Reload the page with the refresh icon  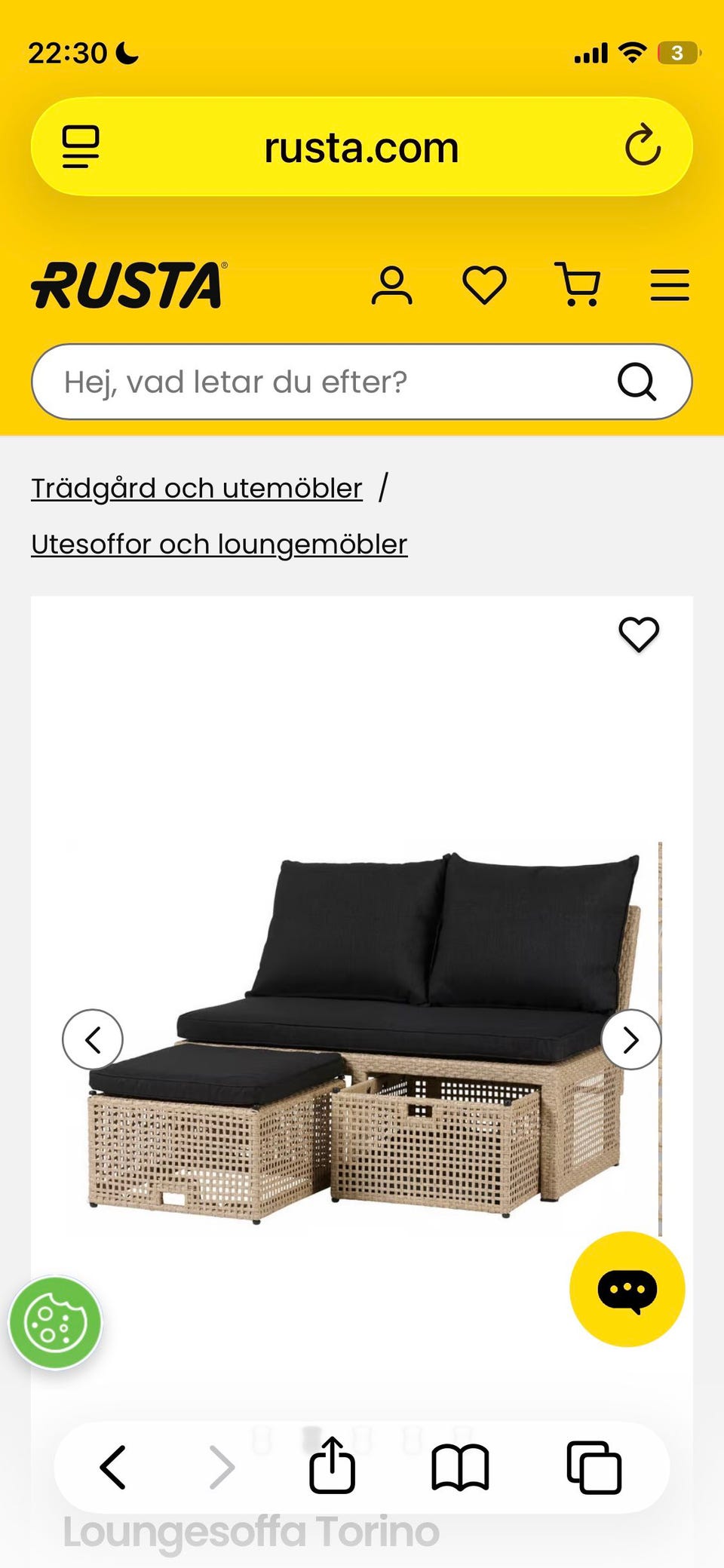point(642,146)
